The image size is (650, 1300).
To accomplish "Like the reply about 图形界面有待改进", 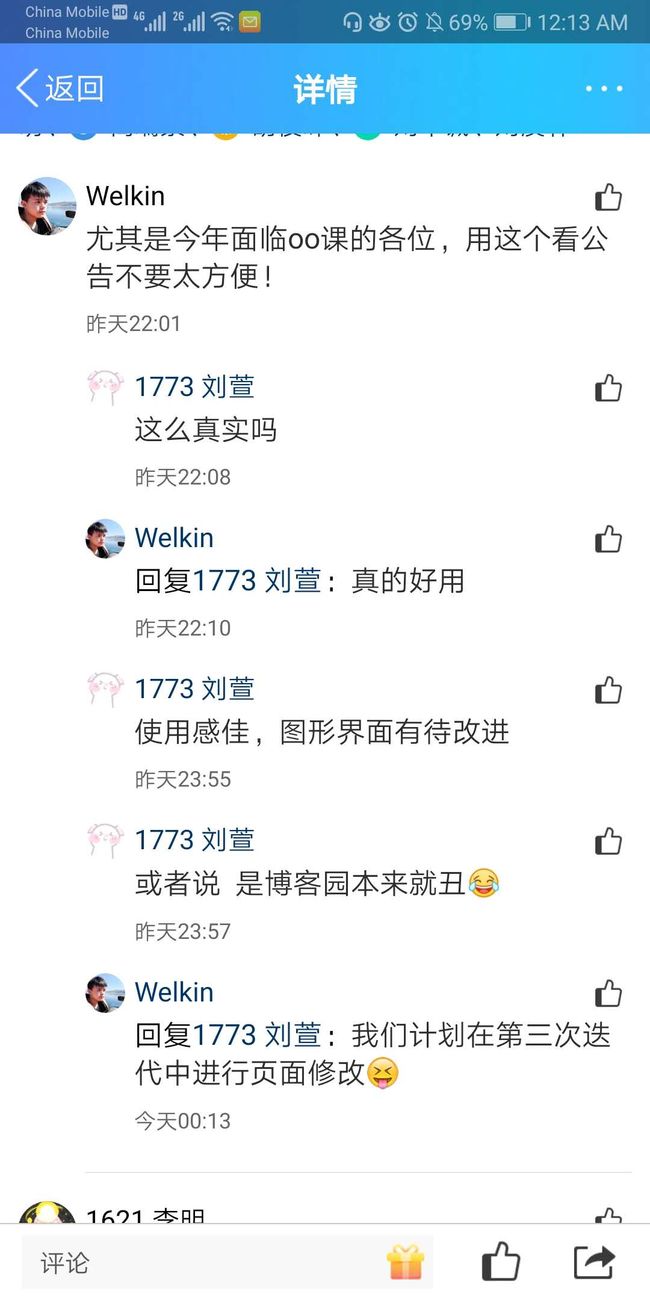I will (x=608, y=691).
